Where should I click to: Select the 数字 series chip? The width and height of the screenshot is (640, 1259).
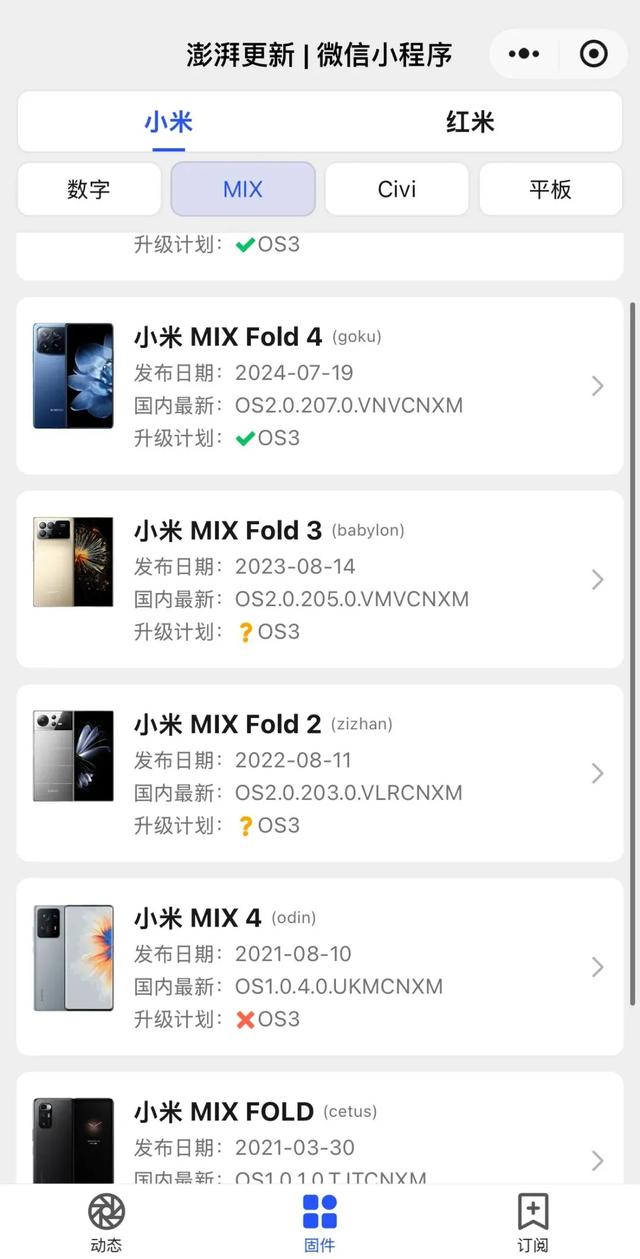point(89,189)
